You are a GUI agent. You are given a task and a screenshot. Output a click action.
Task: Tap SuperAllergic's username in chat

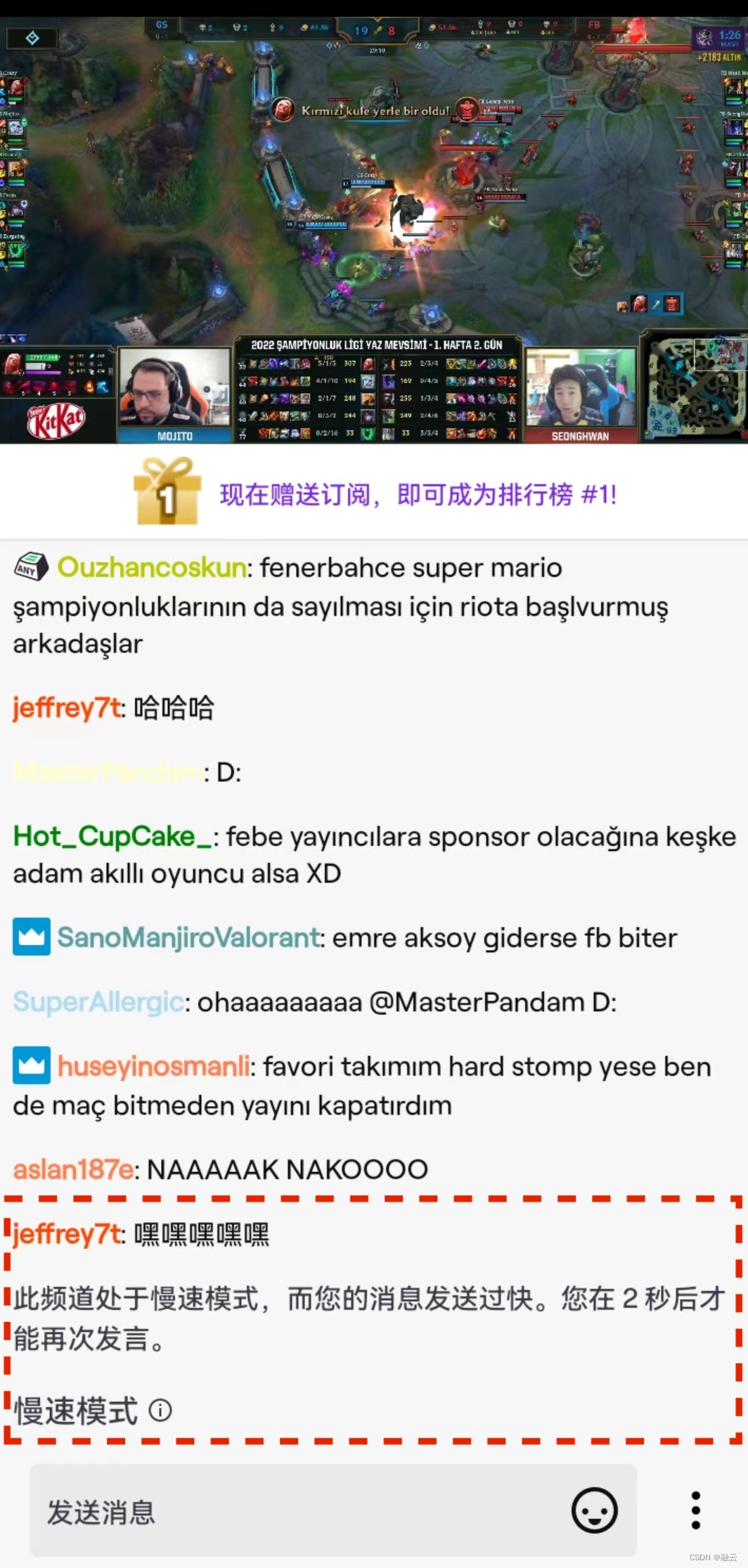pyautogui.click(x=98, y=1002)
